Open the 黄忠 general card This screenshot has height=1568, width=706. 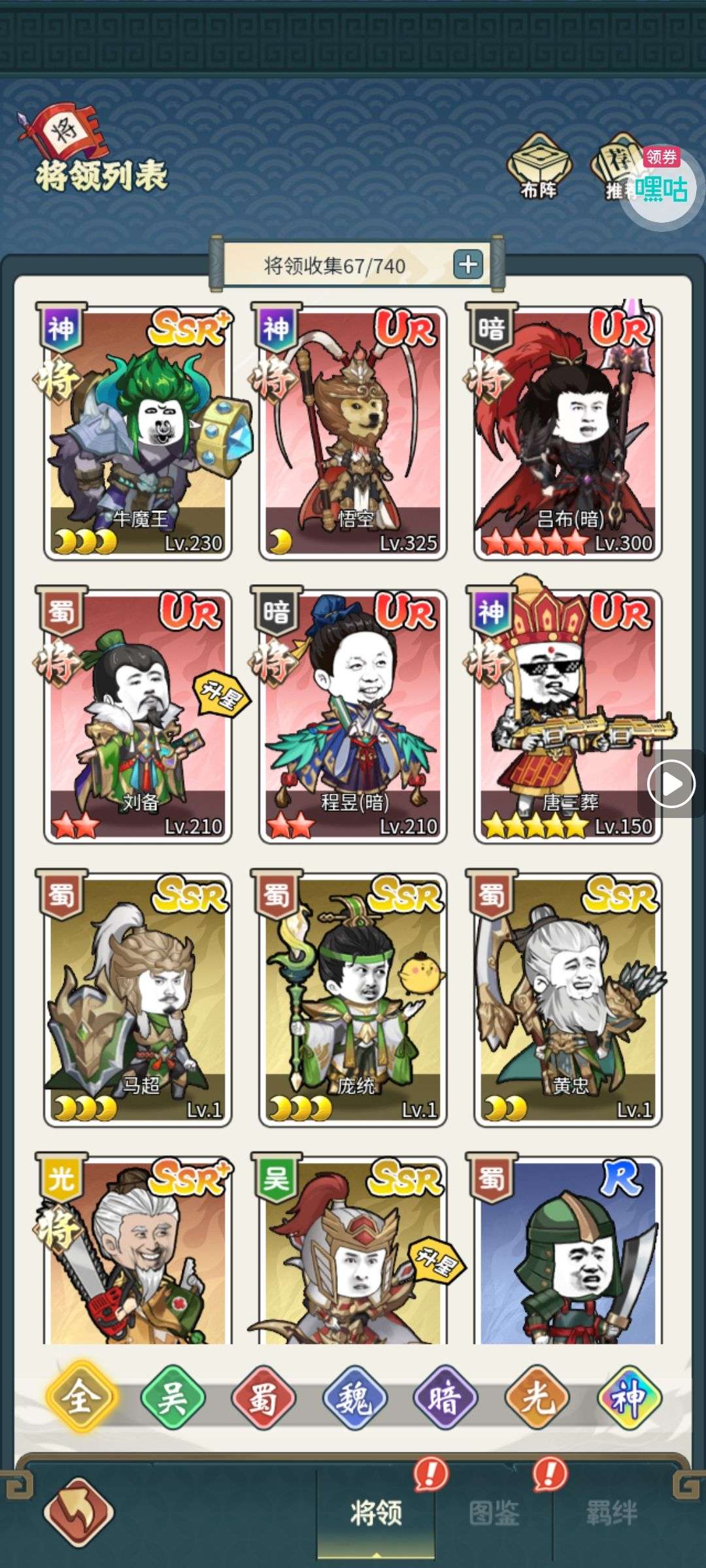pyautogui.click(x=567, y=1000)
